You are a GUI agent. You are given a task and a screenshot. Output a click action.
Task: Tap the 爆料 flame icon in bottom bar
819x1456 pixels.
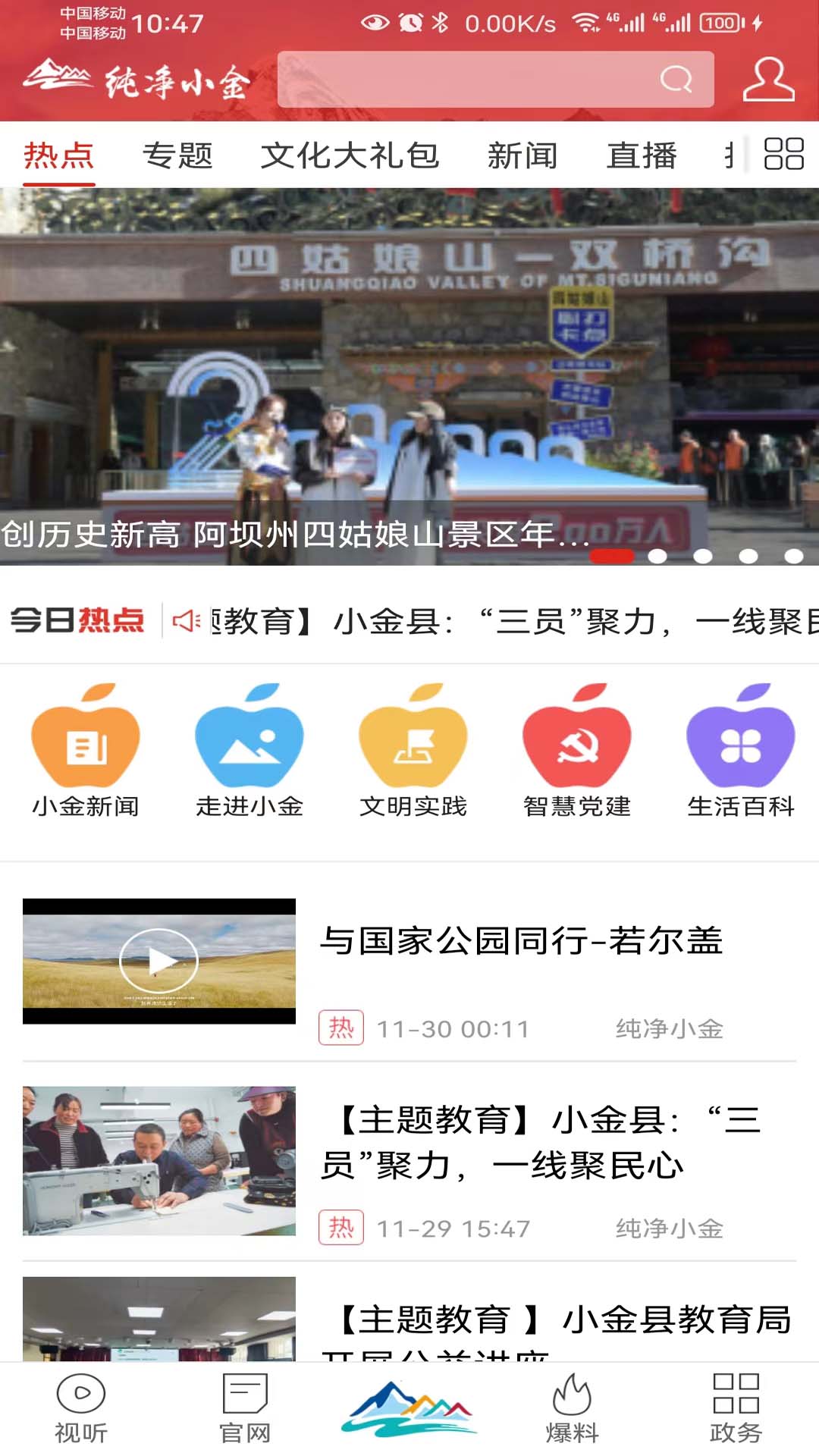(574, 1407)
